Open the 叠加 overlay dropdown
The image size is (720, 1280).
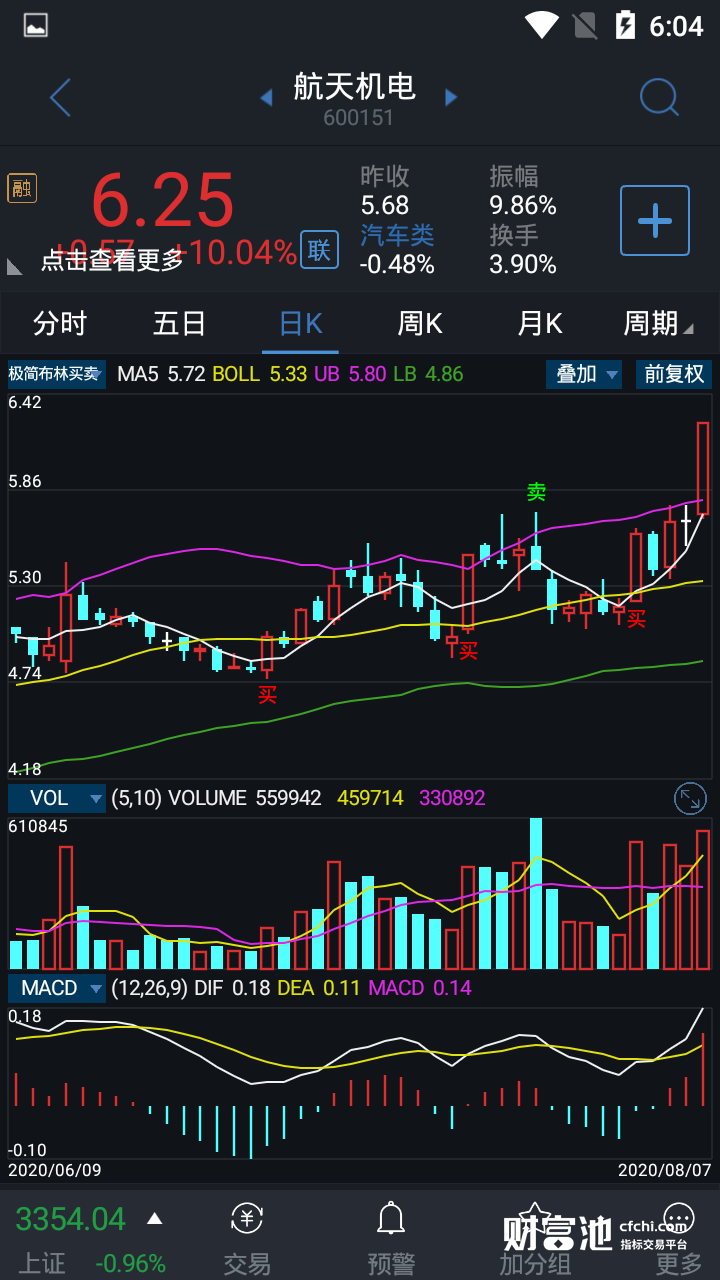[x=584, y=374]
